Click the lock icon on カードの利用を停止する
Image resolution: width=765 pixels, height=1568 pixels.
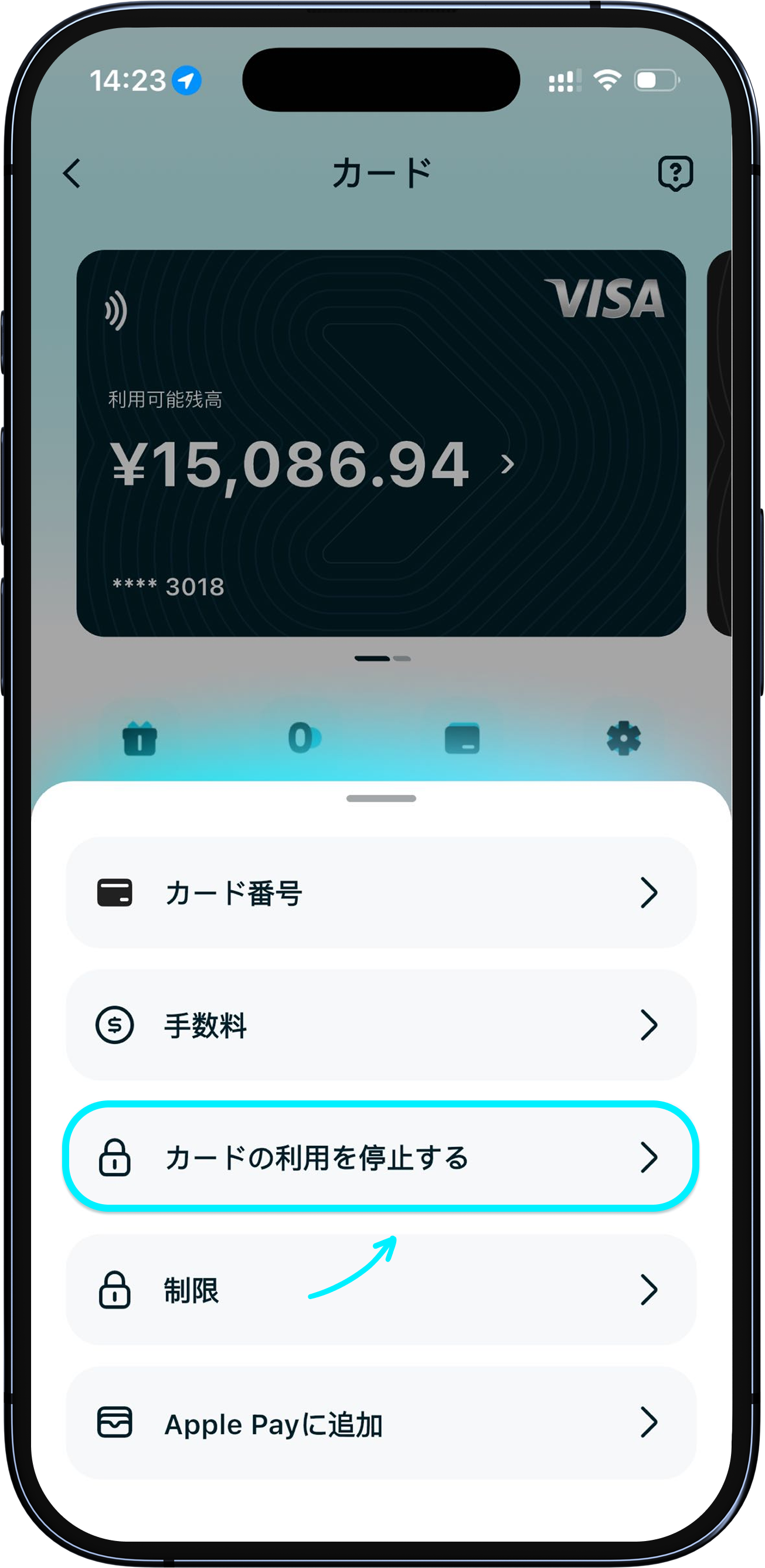[x=115, y=1157]
